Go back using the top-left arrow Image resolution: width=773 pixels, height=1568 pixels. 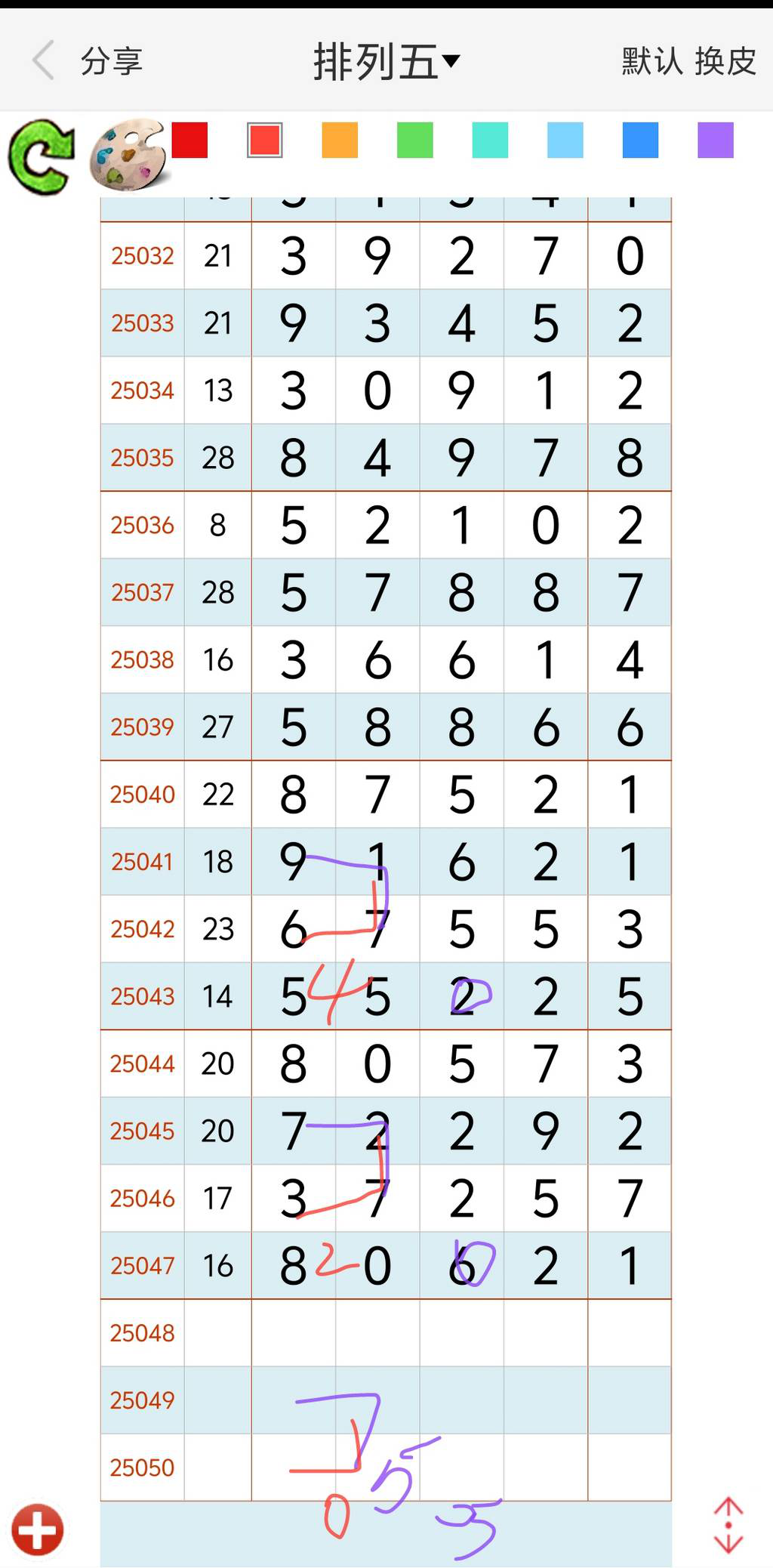(x=43, y=60)
